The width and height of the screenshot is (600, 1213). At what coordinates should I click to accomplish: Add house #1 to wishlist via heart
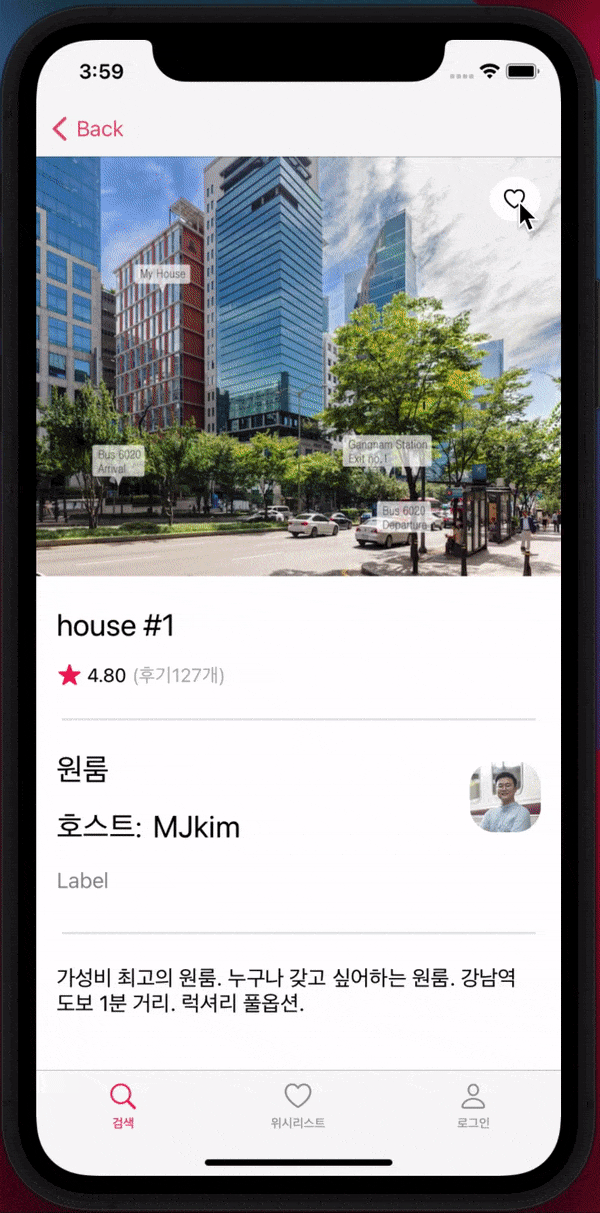point(514,199)
